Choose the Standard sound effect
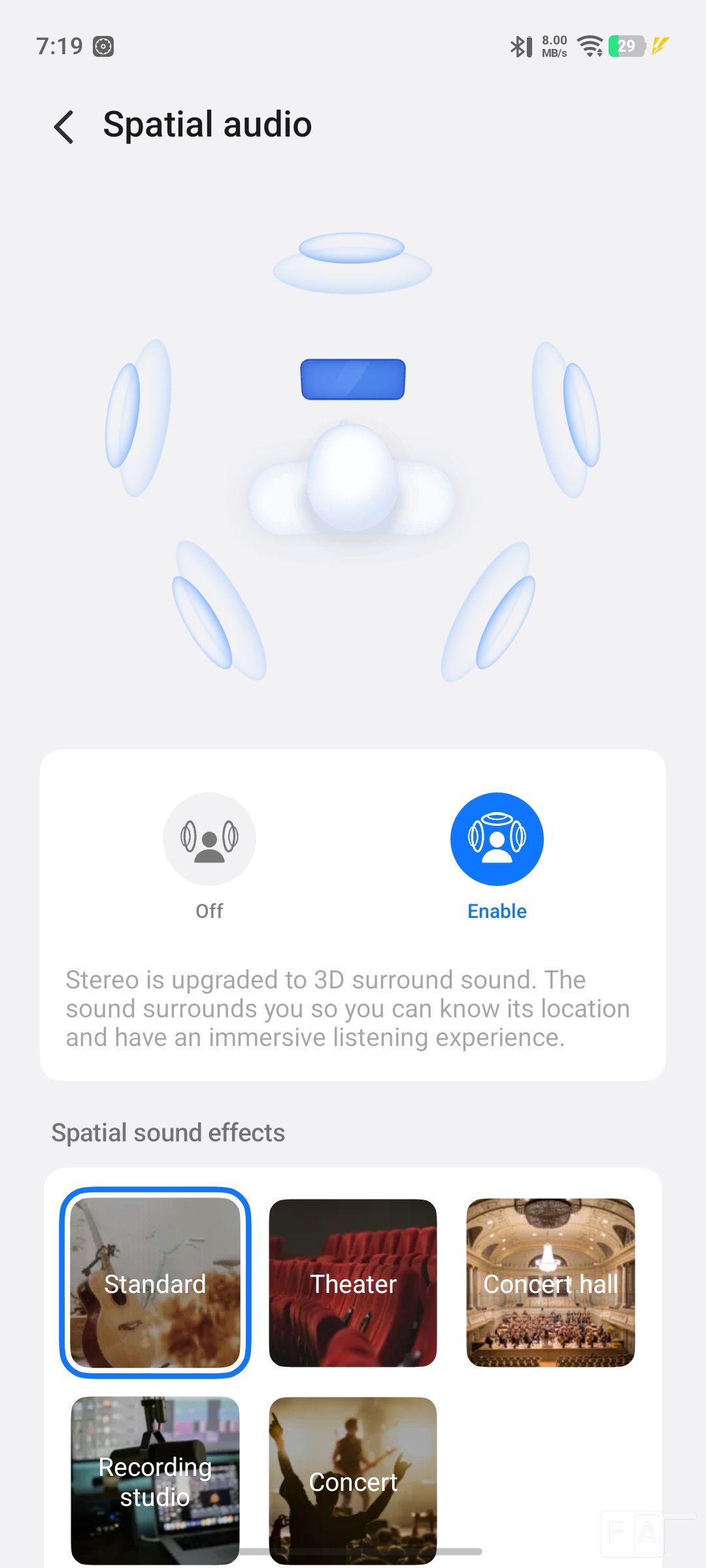Image resolution: width=706 pixels, height=1568 pixels. (156, 1282)
